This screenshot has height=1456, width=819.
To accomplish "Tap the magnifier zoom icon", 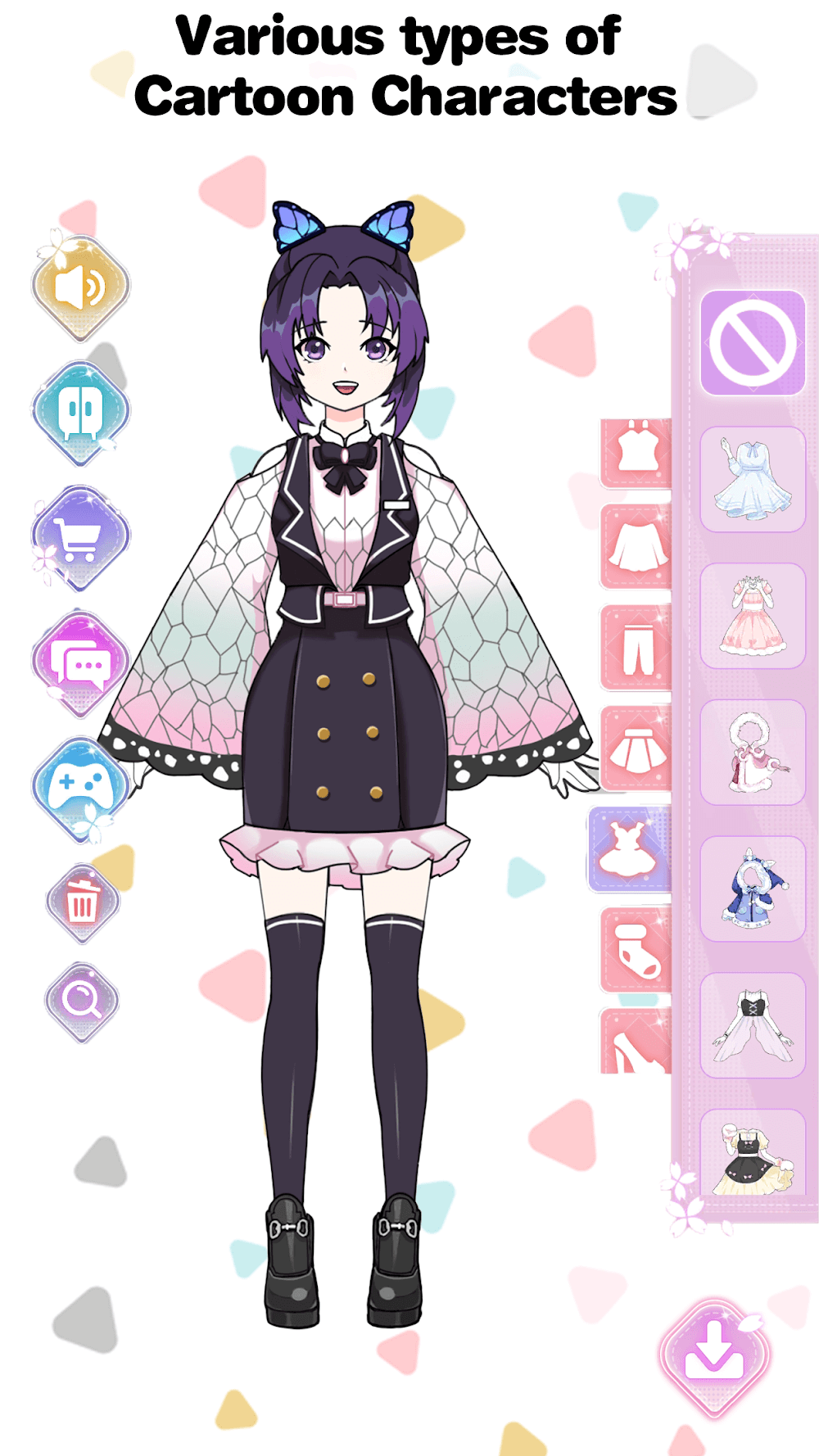I will pos(82,1001).
